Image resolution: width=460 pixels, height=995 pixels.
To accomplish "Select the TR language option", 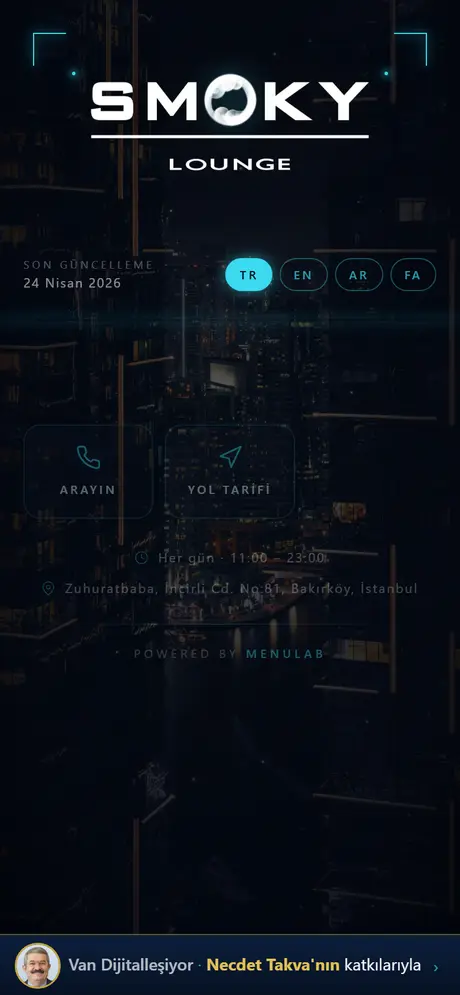I will click(249, 275).
